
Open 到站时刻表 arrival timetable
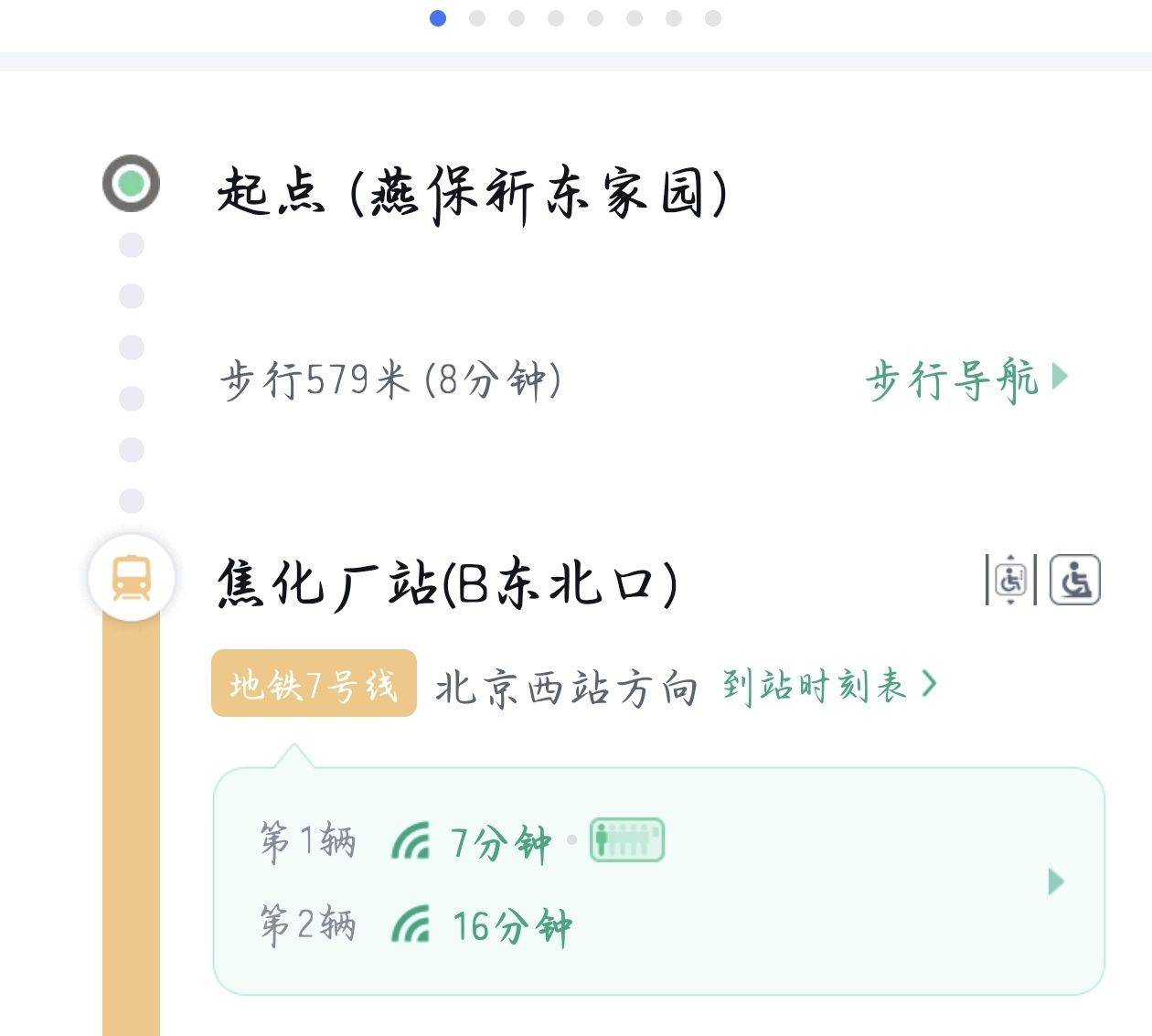click(x=828, y=685)
